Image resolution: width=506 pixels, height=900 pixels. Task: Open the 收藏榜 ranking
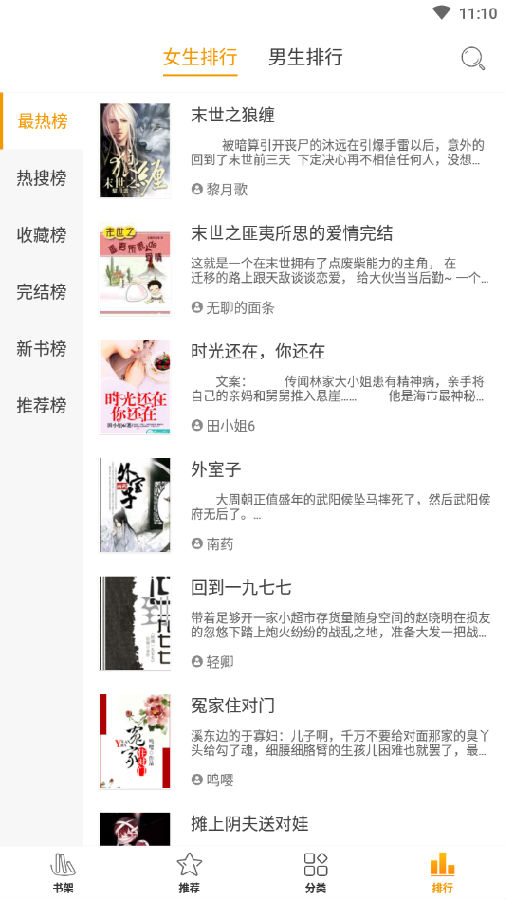(41, 235)
